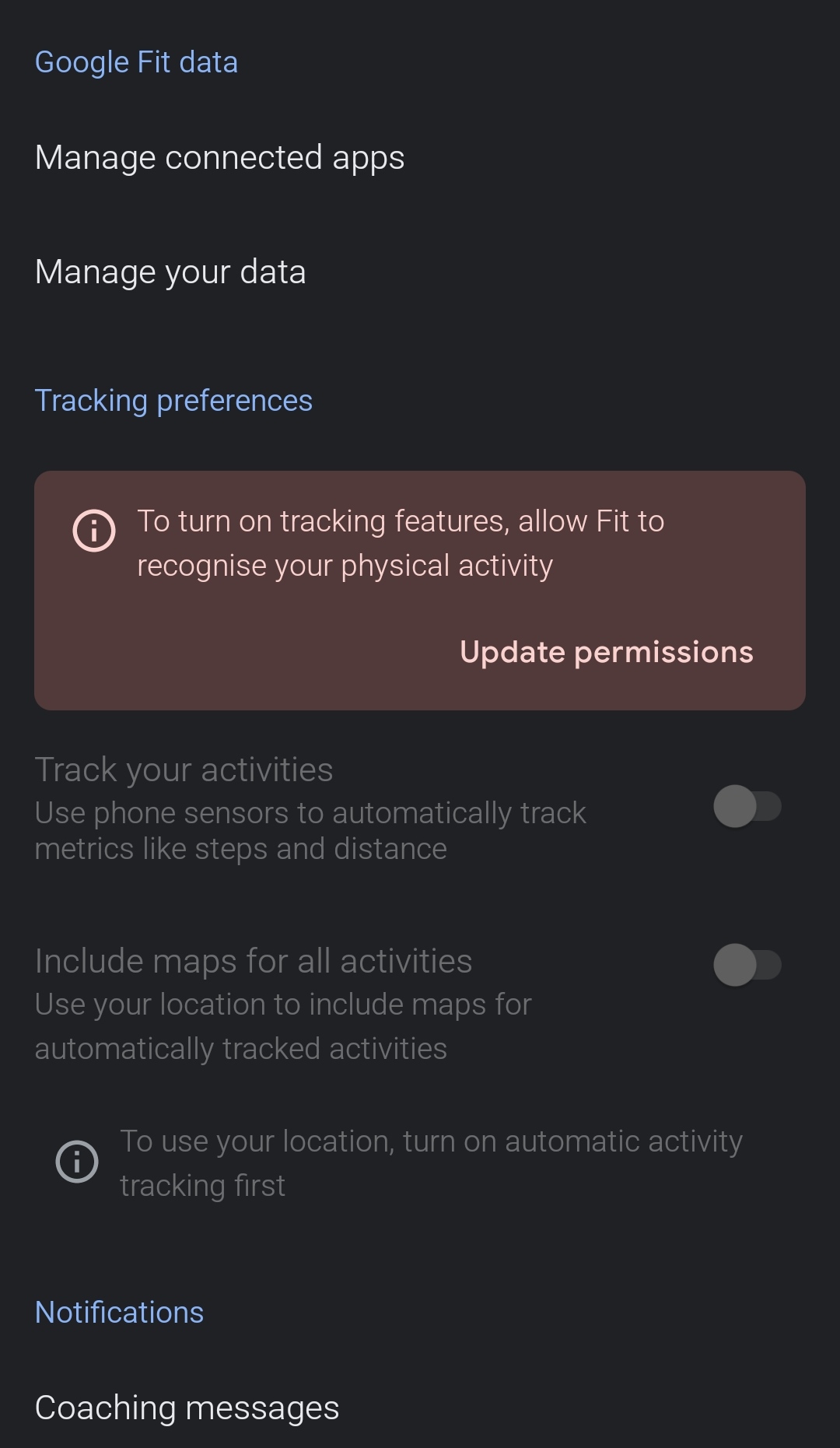Open Manage connected apps
This screenshot has height=1448, width=840.
click(420, 158)
